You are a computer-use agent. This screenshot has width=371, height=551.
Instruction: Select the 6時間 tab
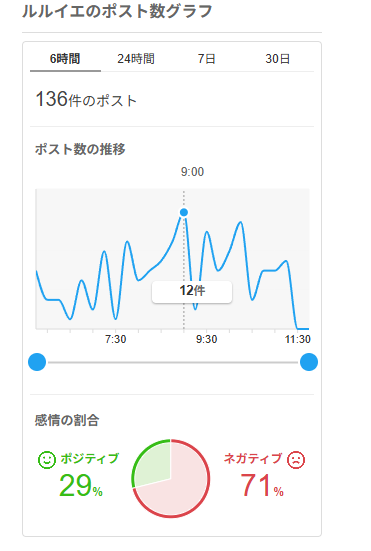65,59
